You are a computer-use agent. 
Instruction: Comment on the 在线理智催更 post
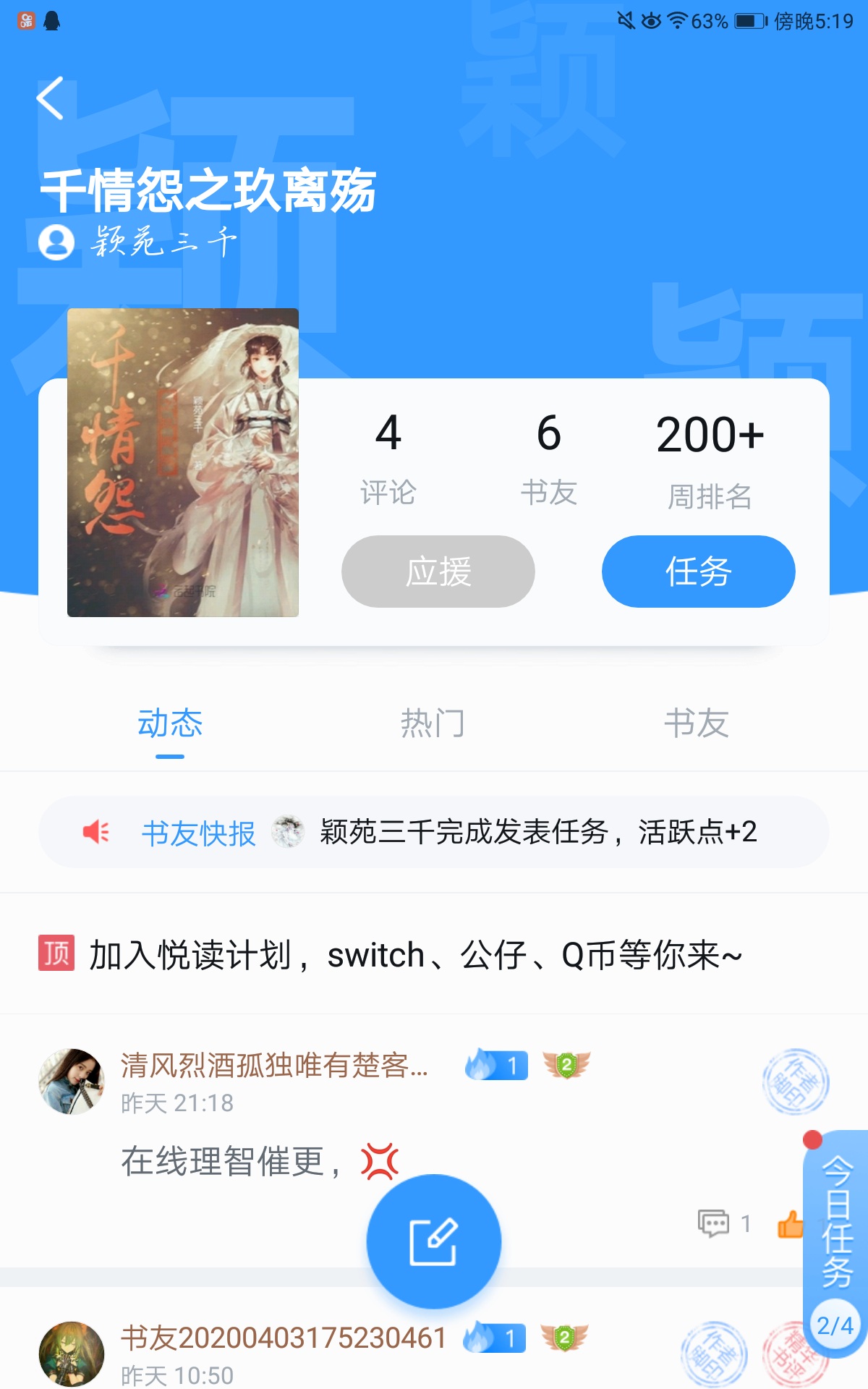715,1223
